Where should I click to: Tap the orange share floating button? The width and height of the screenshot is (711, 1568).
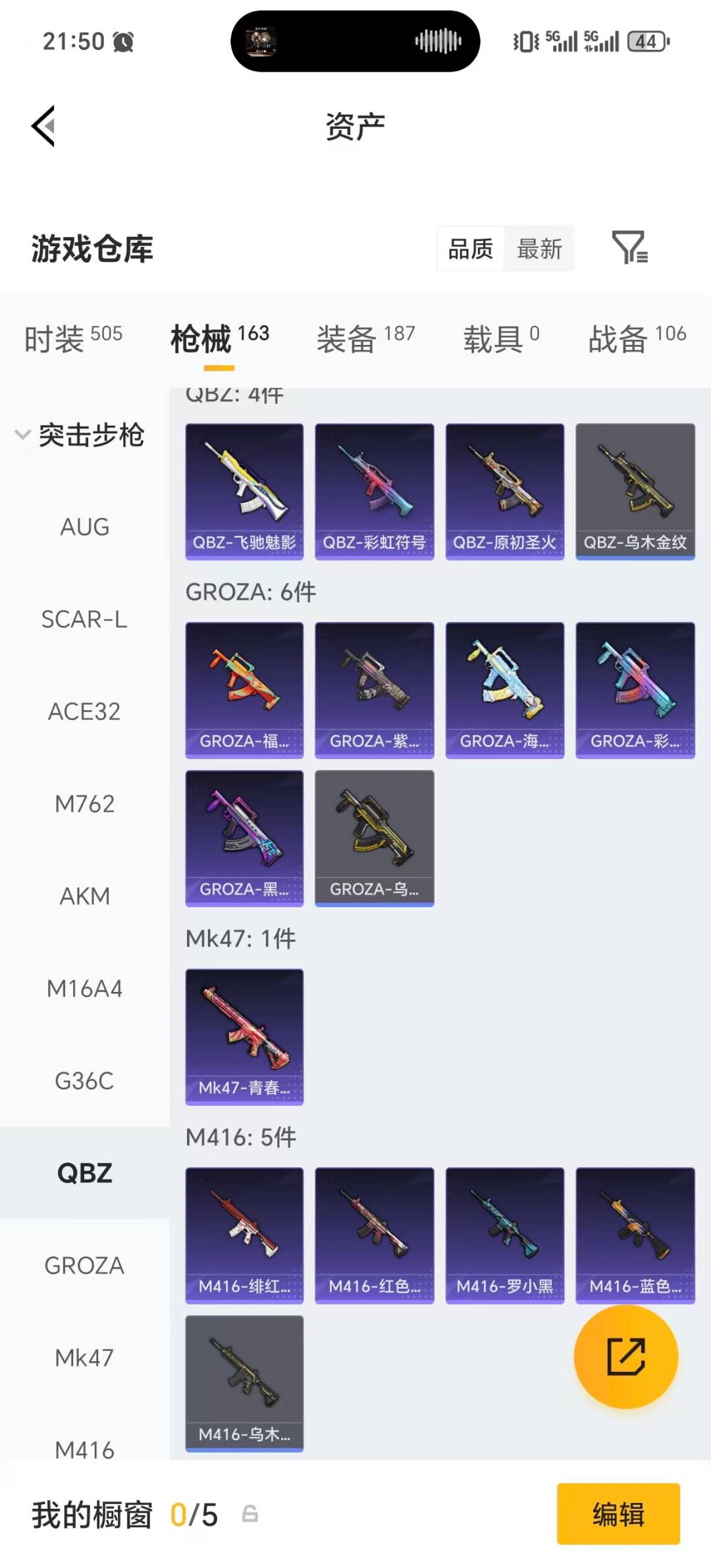pos(625,1356)
